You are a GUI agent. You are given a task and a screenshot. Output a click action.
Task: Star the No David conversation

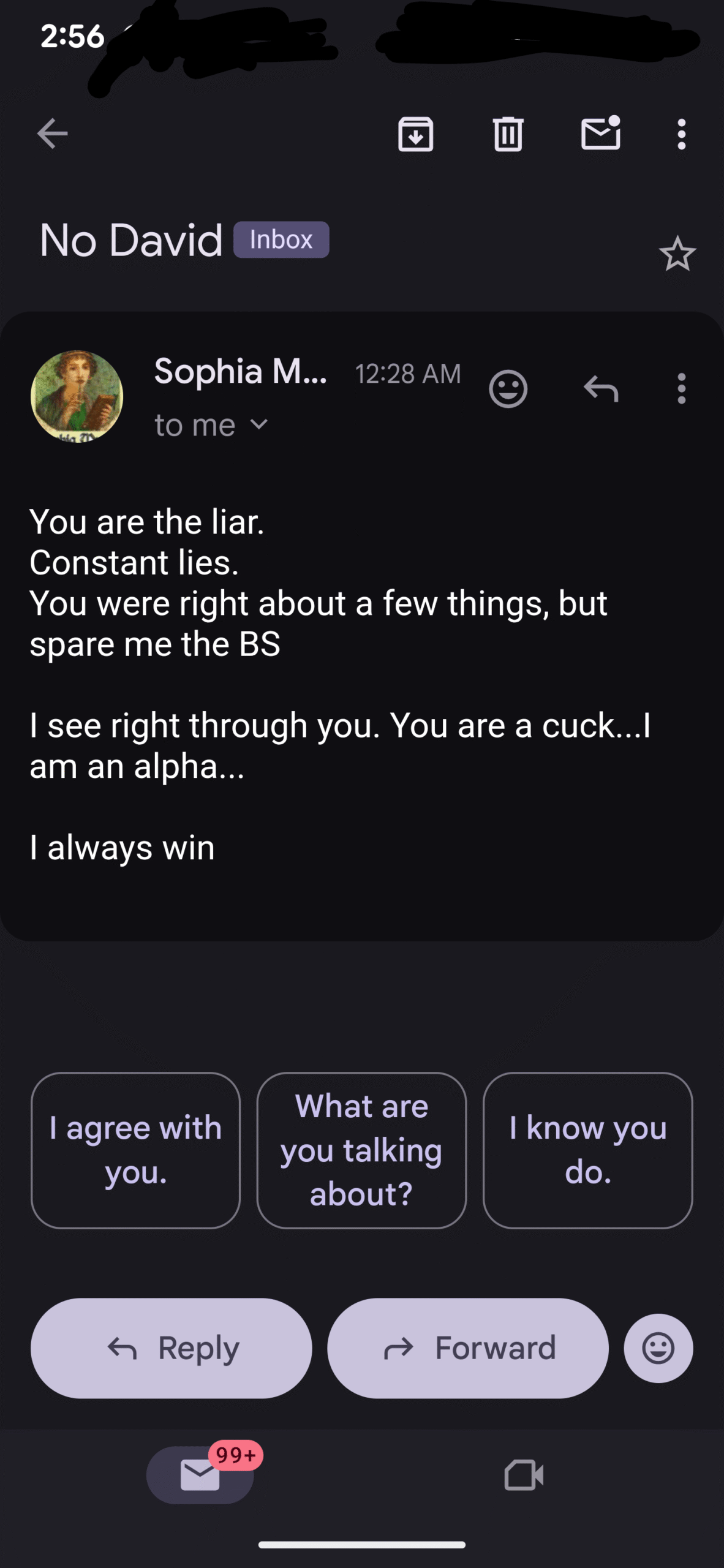pyautogui.click(x=677, y=254)
